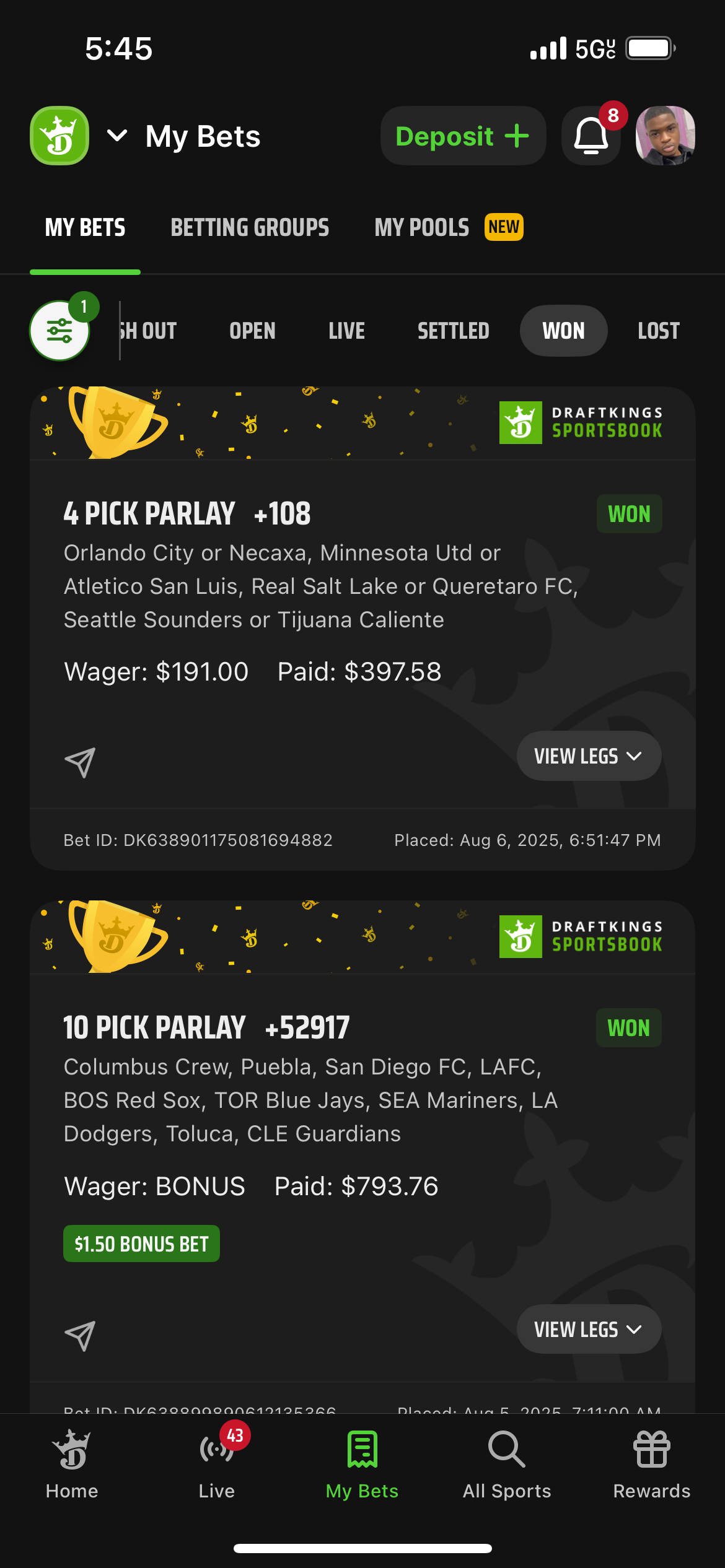This screenshot has width=725, height=1568.
Task: Share the 4 Pick Parlay bet
Action: click(81, 762)
